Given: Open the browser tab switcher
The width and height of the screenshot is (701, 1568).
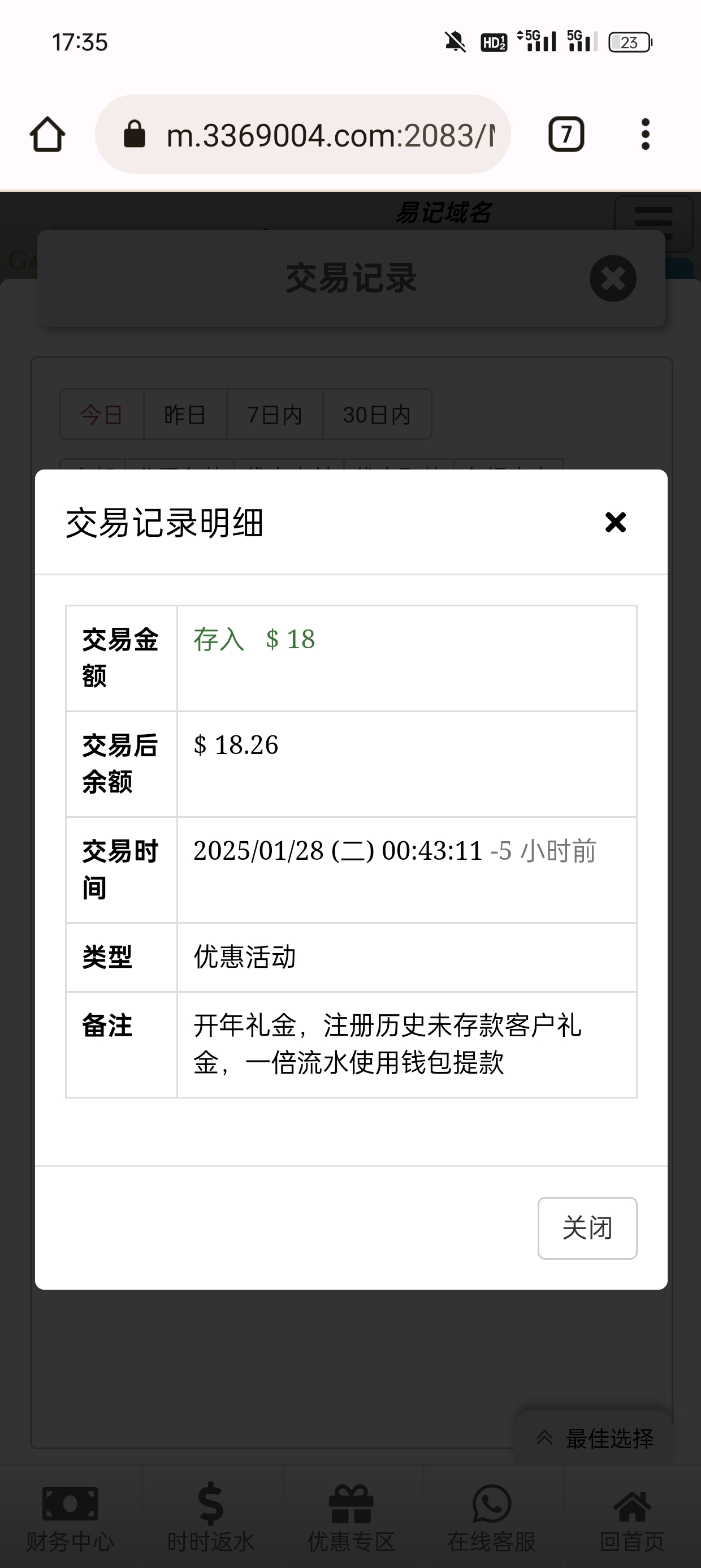Looking at the screenshot, I should [566, 135].
